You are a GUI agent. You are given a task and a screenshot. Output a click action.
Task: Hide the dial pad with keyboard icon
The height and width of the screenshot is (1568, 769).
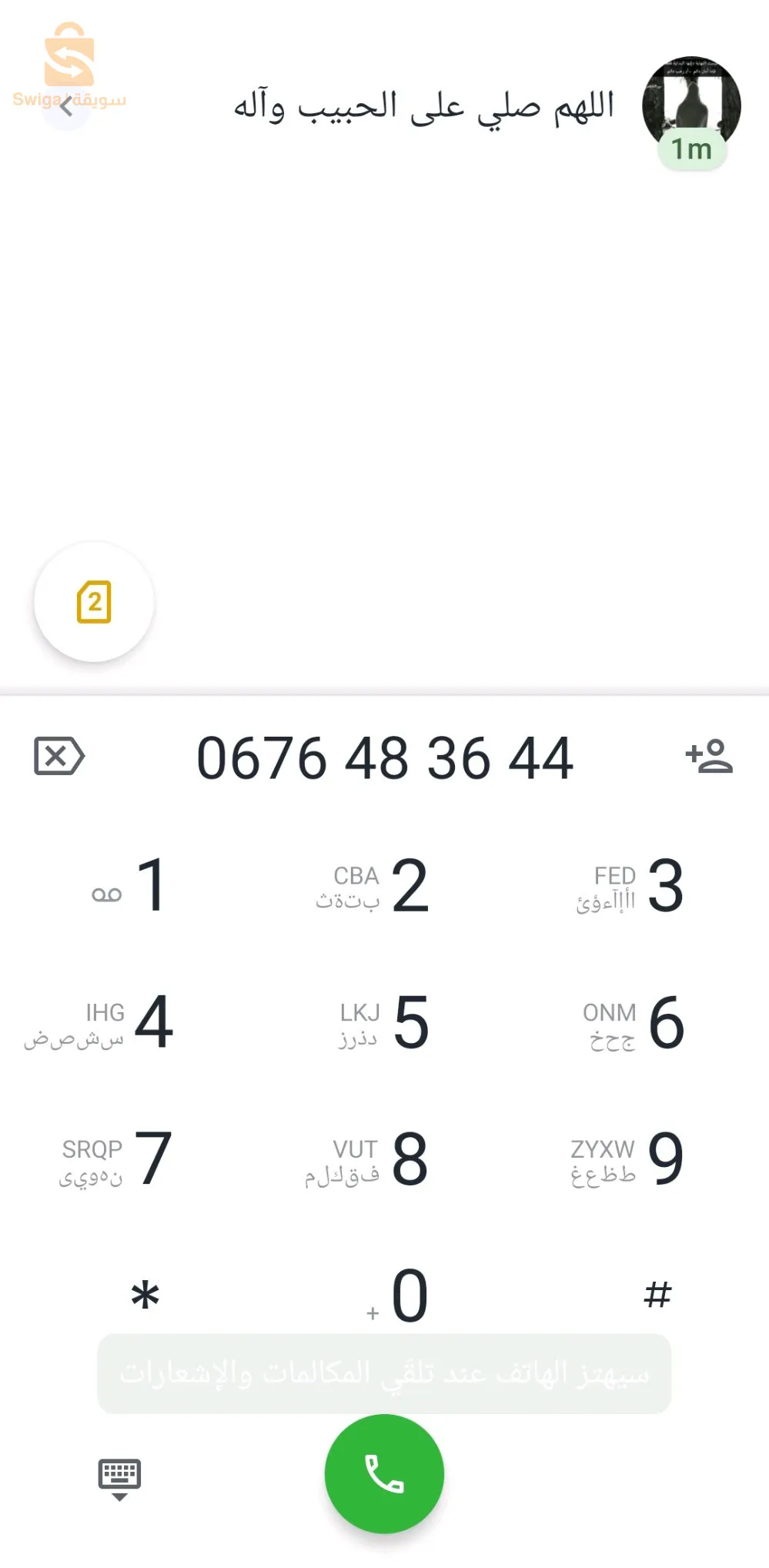(x=119, y=1478)
